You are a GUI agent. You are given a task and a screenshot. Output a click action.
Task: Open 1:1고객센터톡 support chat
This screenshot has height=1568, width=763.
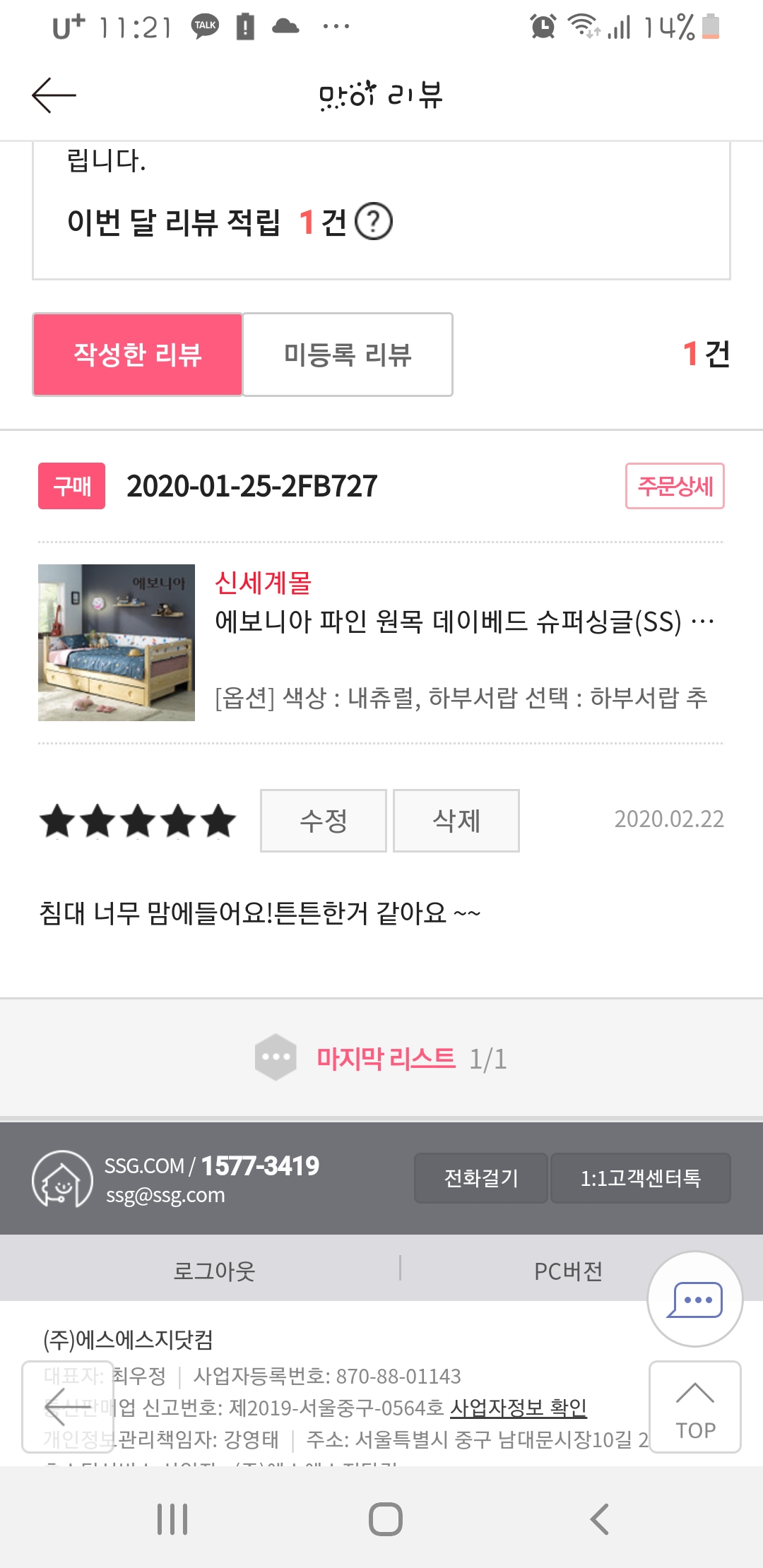pos(640,1178)
